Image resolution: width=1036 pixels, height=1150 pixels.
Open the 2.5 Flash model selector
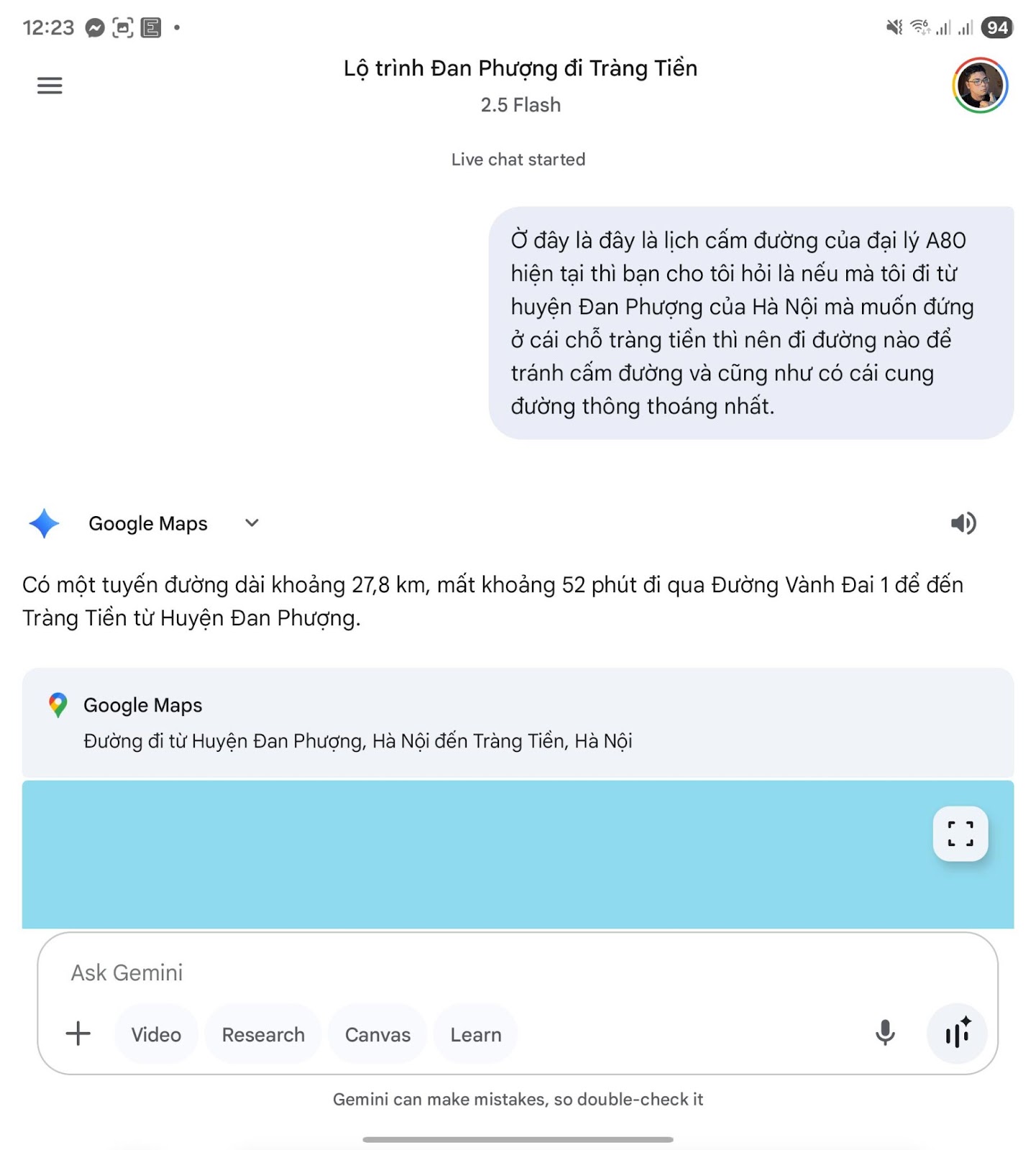[x=521, y=105]
